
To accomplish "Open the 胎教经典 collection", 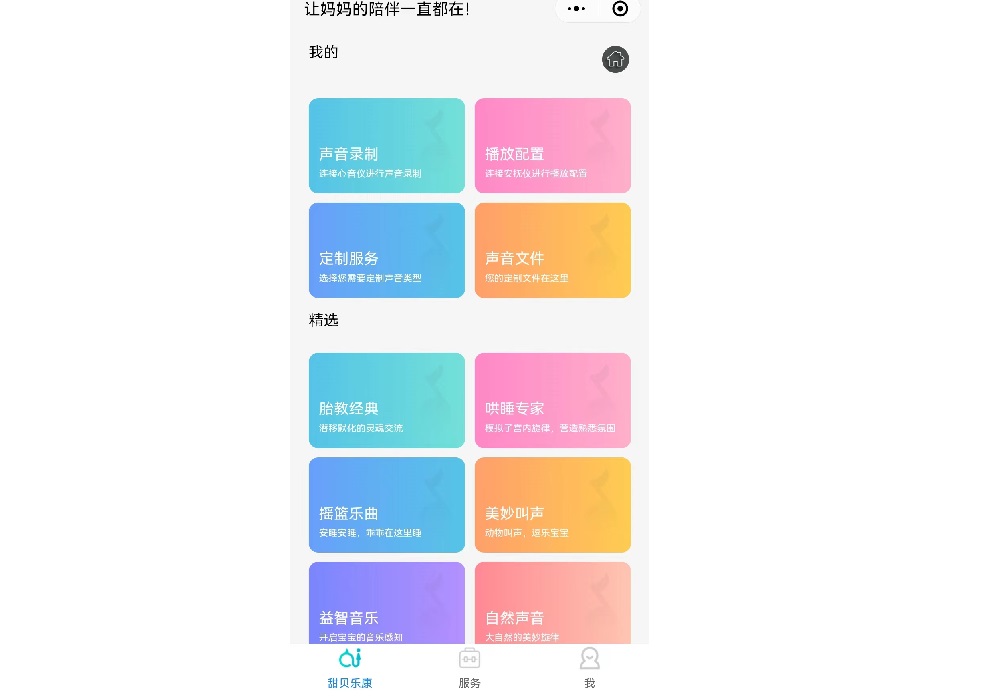I will click(386, 400).
